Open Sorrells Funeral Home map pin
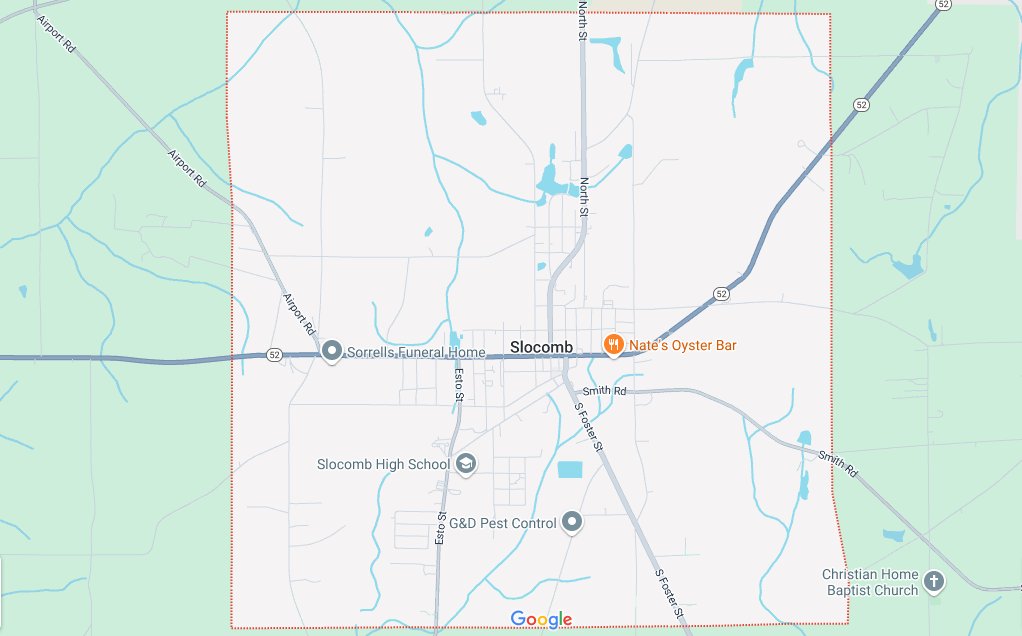The width and height of the screenshot is (1022, 636). tap(332, 351)
